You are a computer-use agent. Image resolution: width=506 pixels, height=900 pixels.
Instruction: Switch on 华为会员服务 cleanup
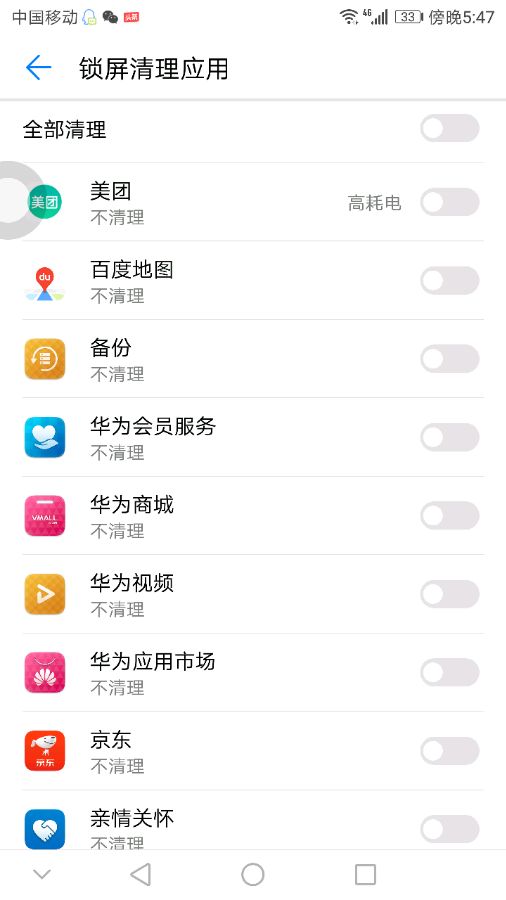(x=450, y=437)
